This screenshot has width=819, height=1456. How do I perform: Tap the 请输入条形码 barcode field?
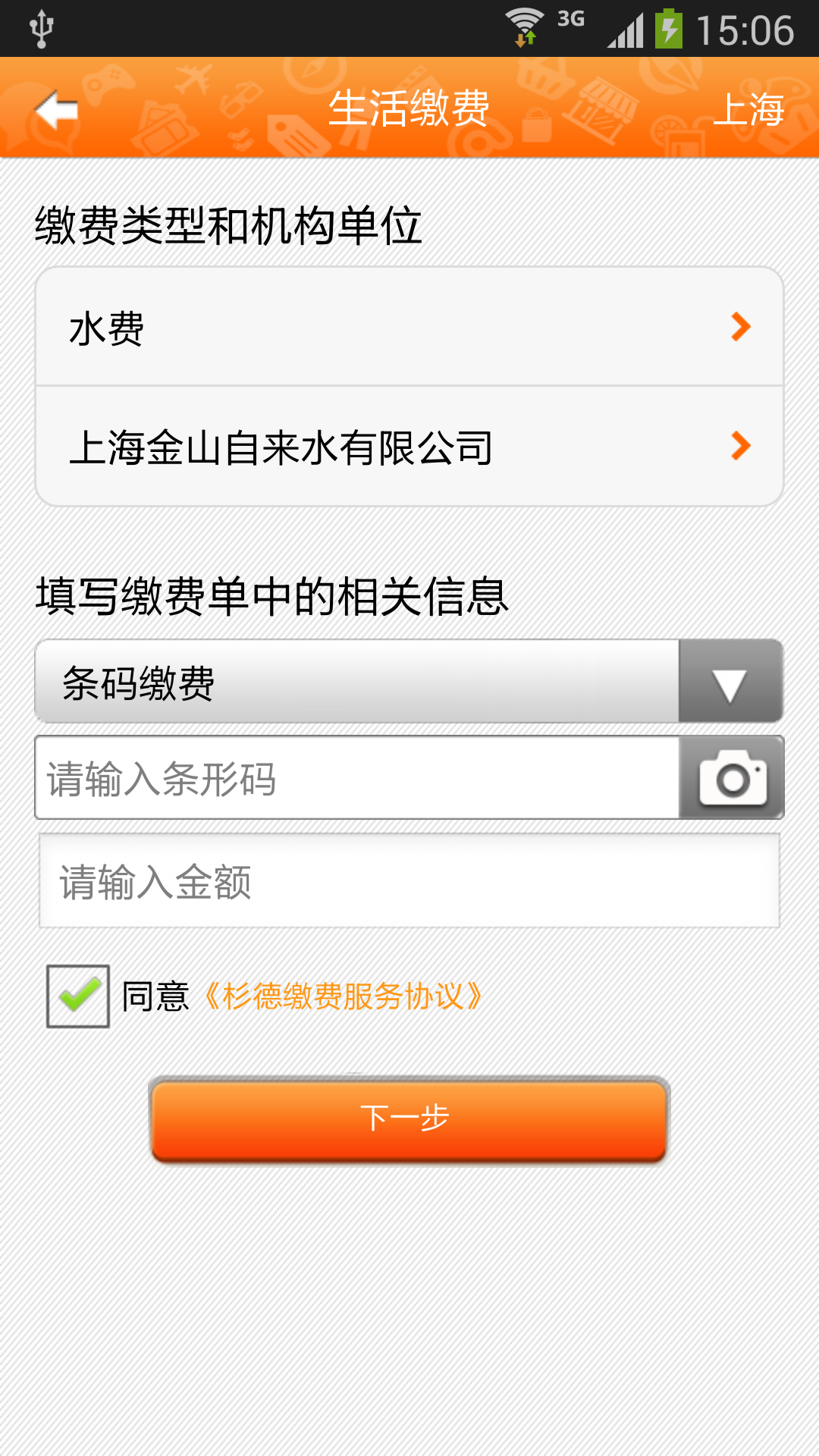pyautogui.click(x=356, y=778)
